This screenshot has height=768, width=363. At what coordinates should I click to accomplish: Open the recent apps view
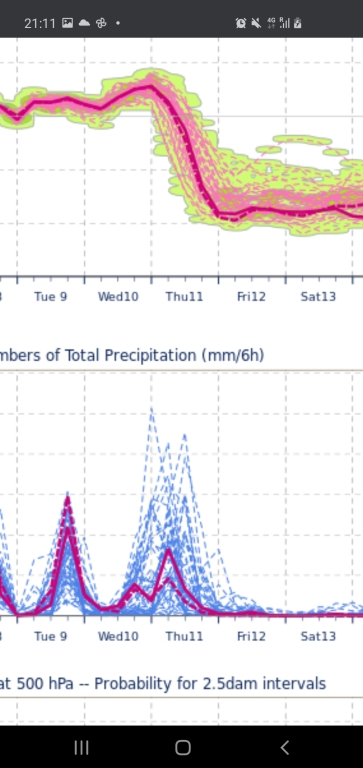click(81, 747)
